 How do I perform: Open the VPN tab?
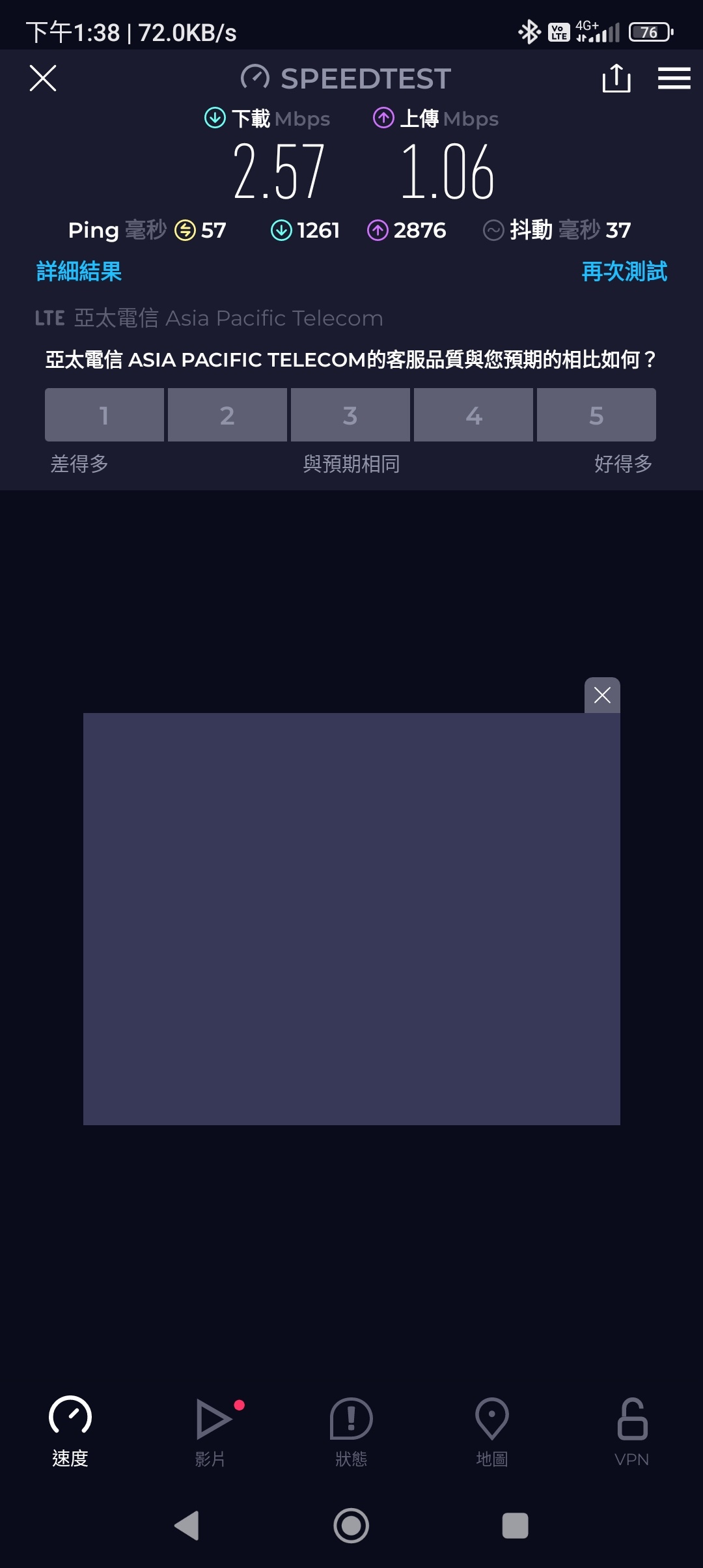coord(631,1430)
